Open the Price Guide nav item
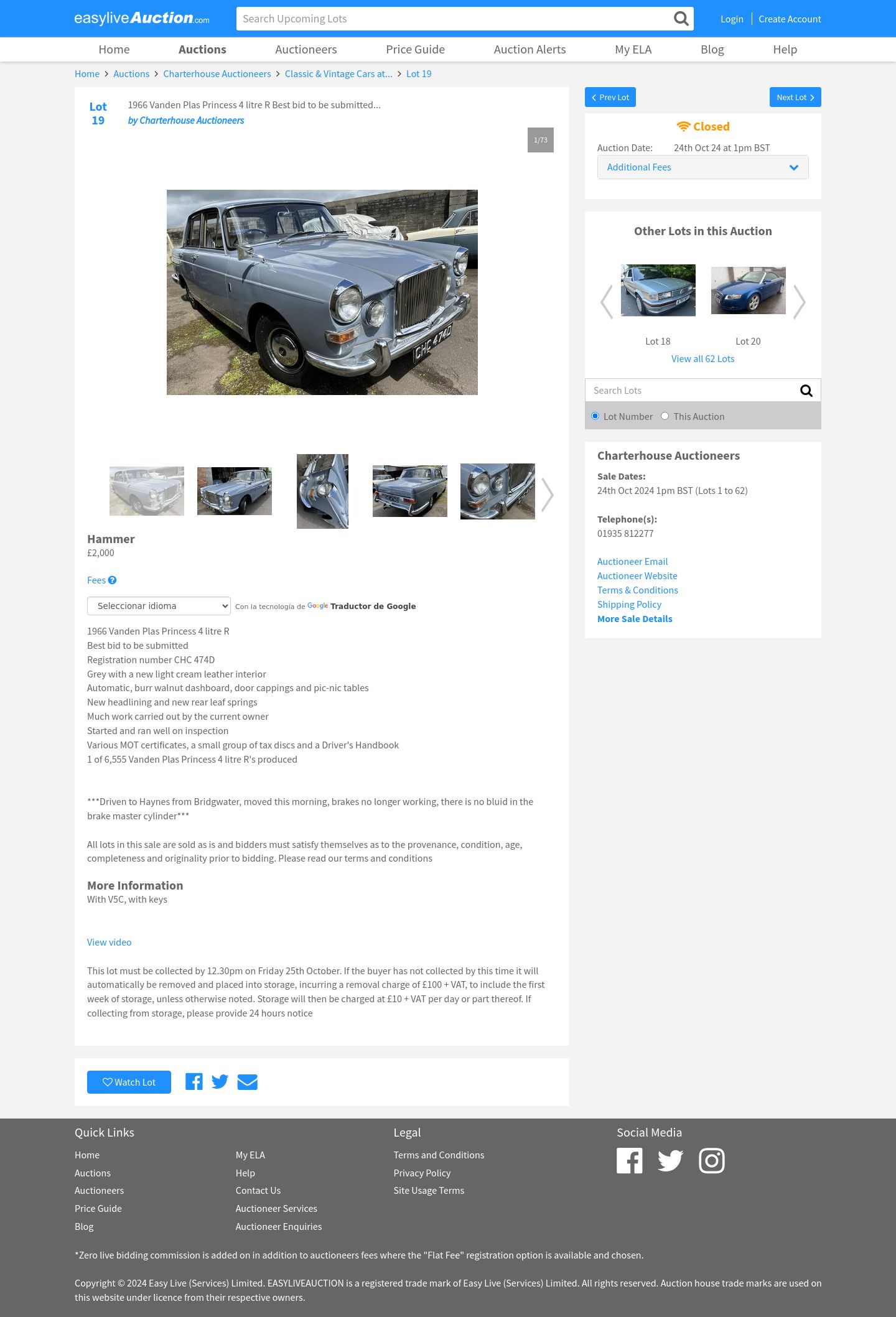The width and height of the screenshot is (896, 1317). click(415, 49)
